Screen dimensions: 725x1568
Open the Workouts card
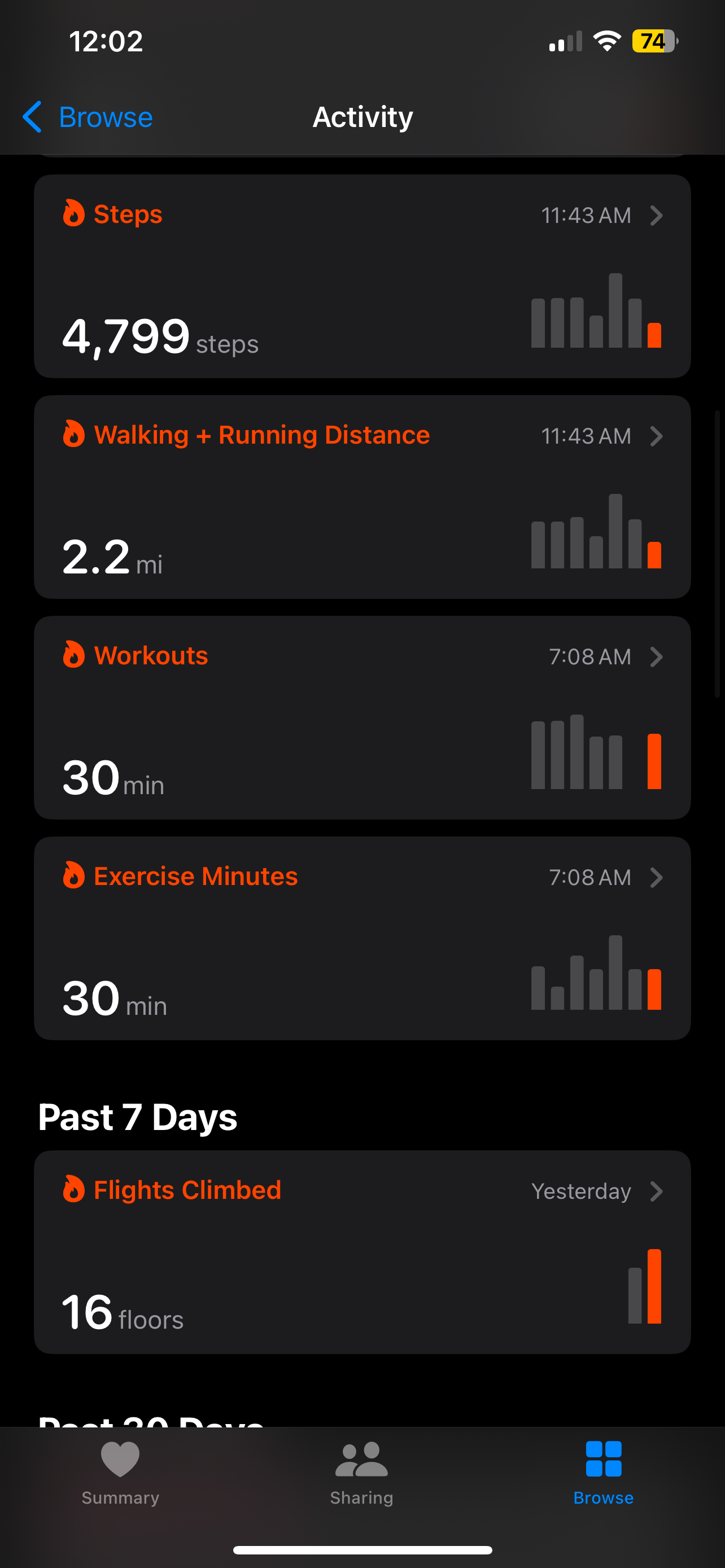362,717
